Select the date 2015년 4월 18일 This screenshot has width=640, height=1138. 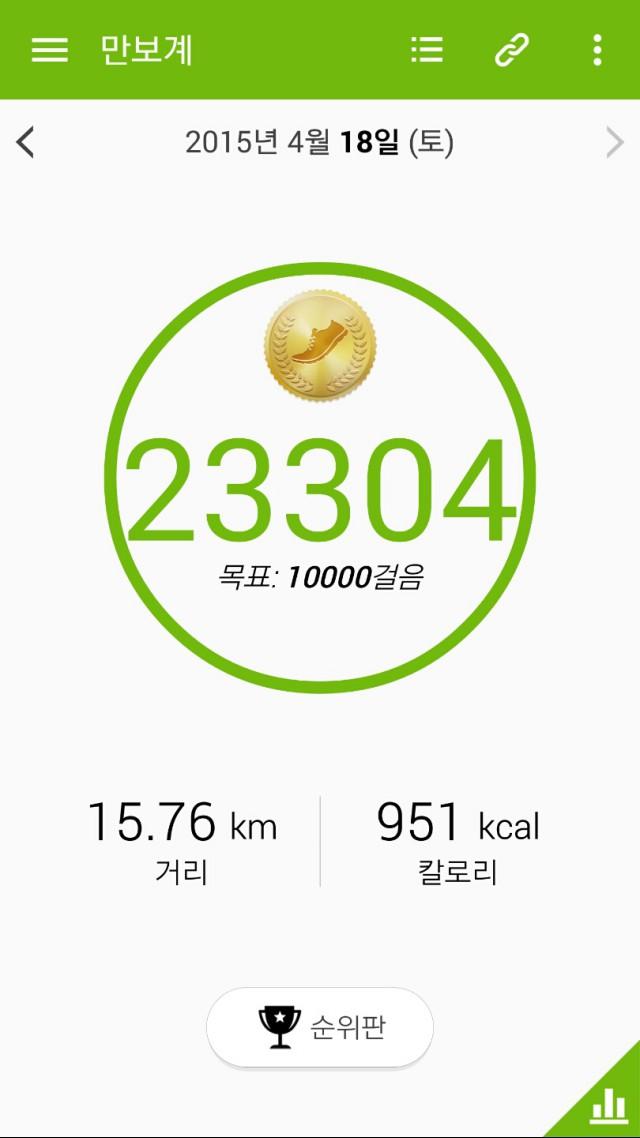[x=319, y=143]
